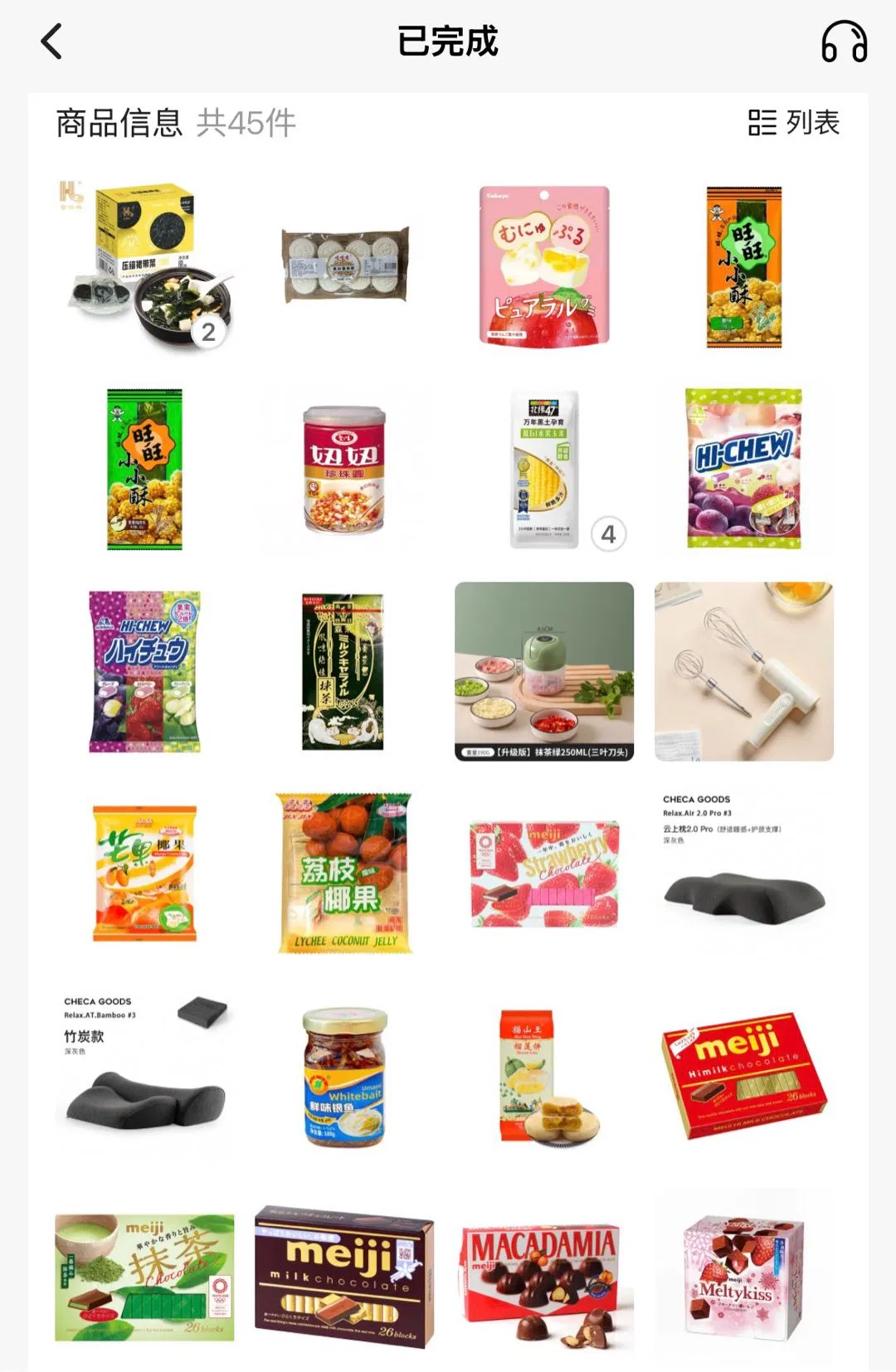This screenshot has width=896, height=1372.
Task: Go back from the 已完成 order page
Action: point(51,41)
